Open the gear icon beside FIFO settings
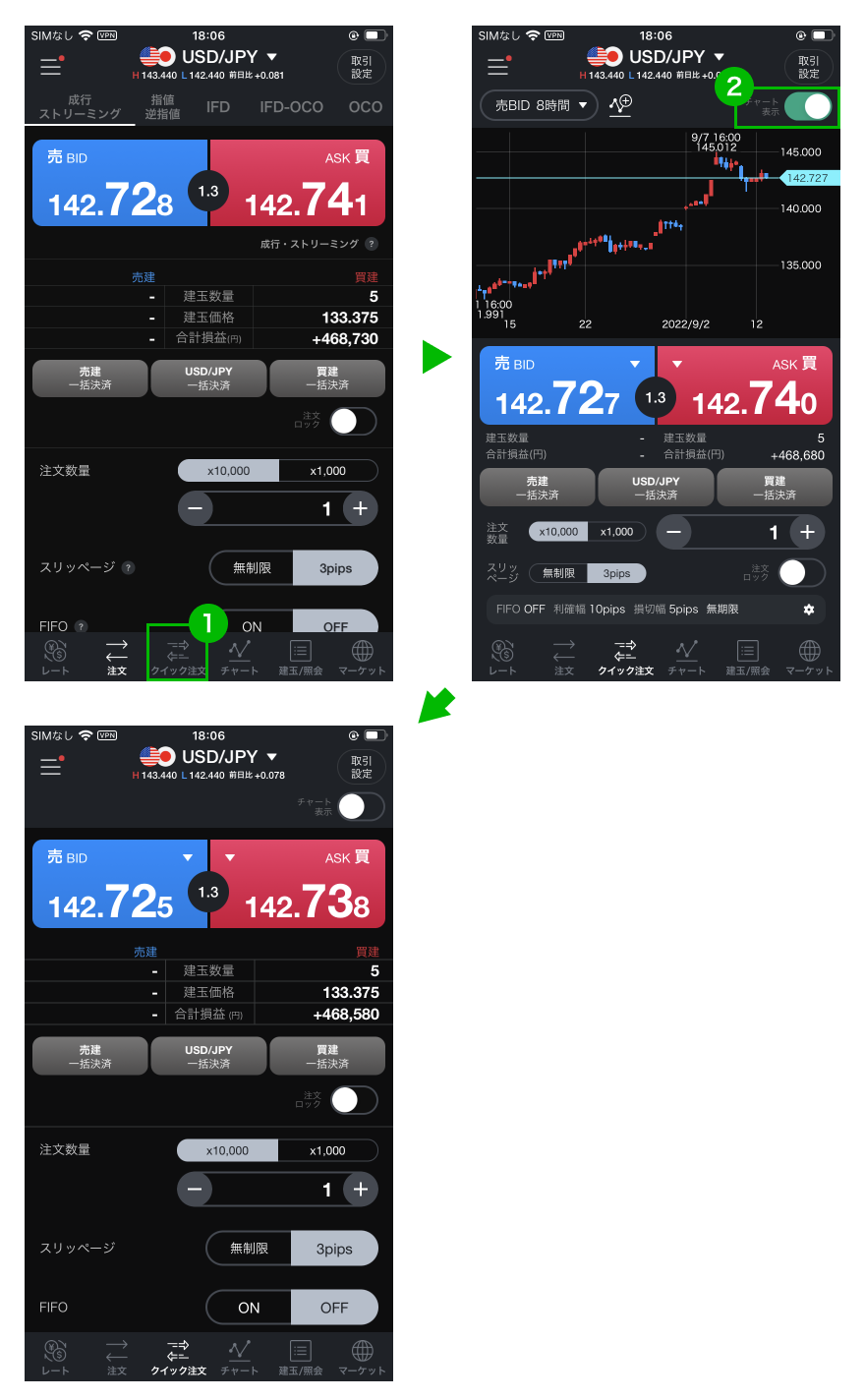Screen dimensions: 865x1400 pos(808,610)
